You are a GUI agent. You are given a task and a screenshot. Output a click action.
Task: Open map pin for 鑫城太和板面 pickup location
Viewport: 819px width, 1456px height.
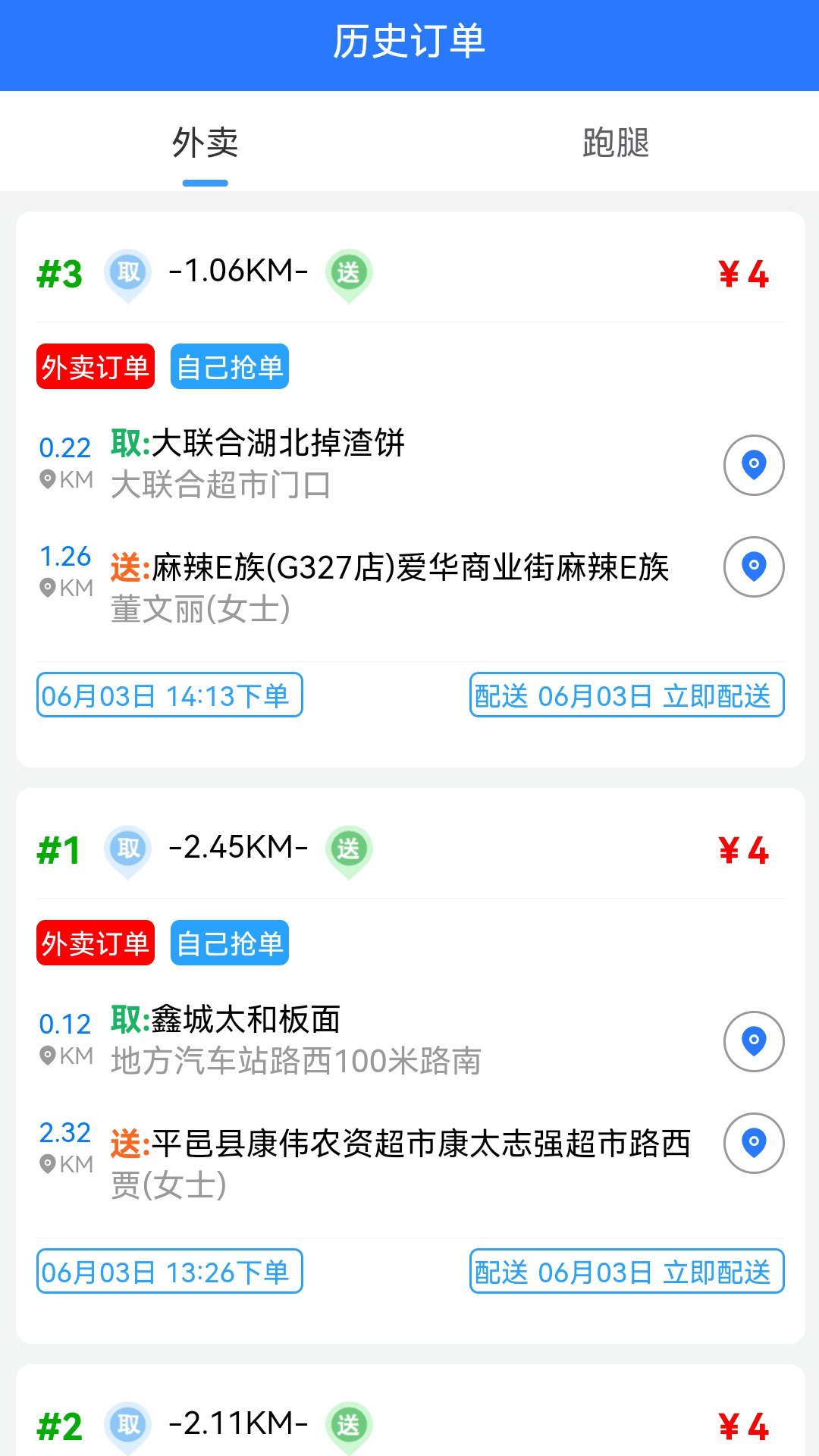click(x=753, y=1042)
